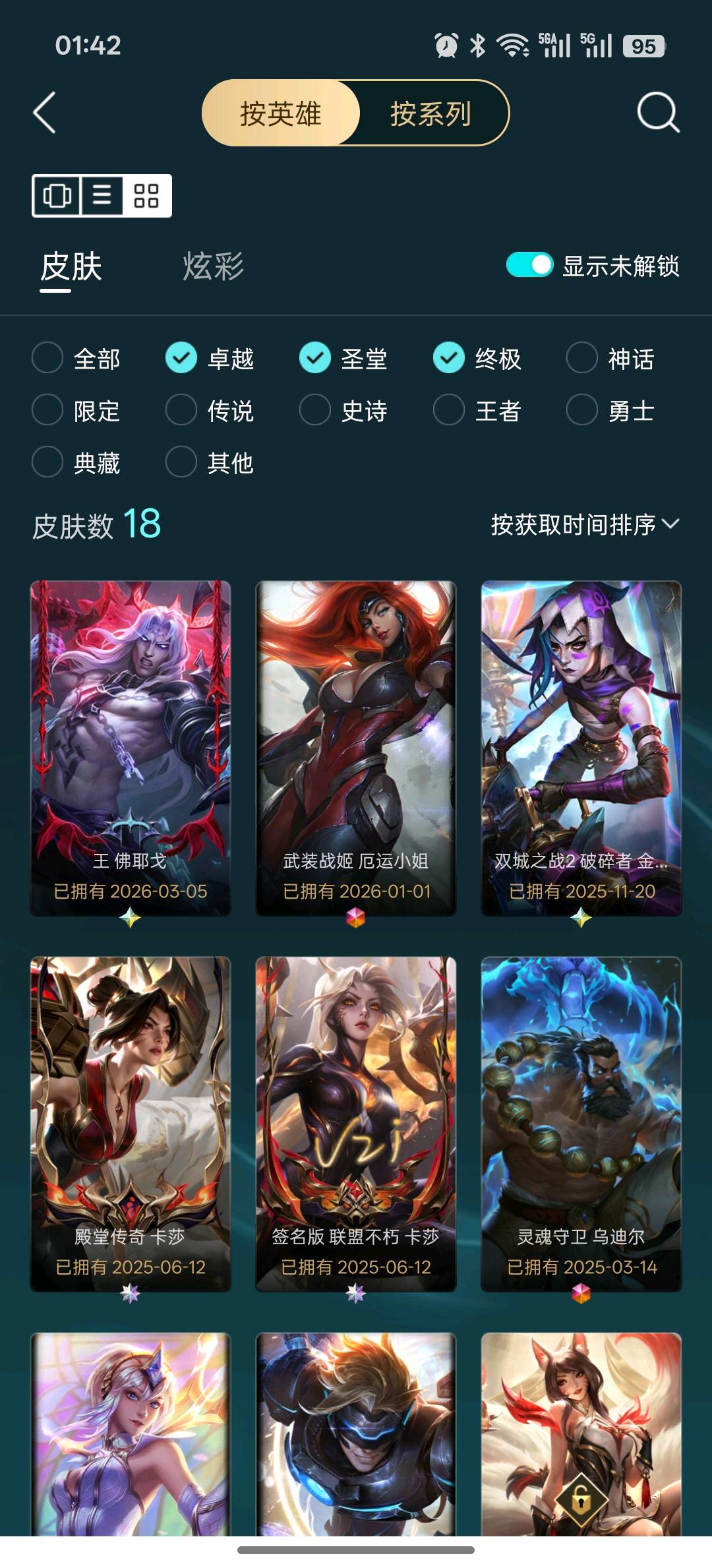The width and height of the screenshot is (712, 1568).
Task: Switch to grid view layout
Action: [x=146, y=196]
